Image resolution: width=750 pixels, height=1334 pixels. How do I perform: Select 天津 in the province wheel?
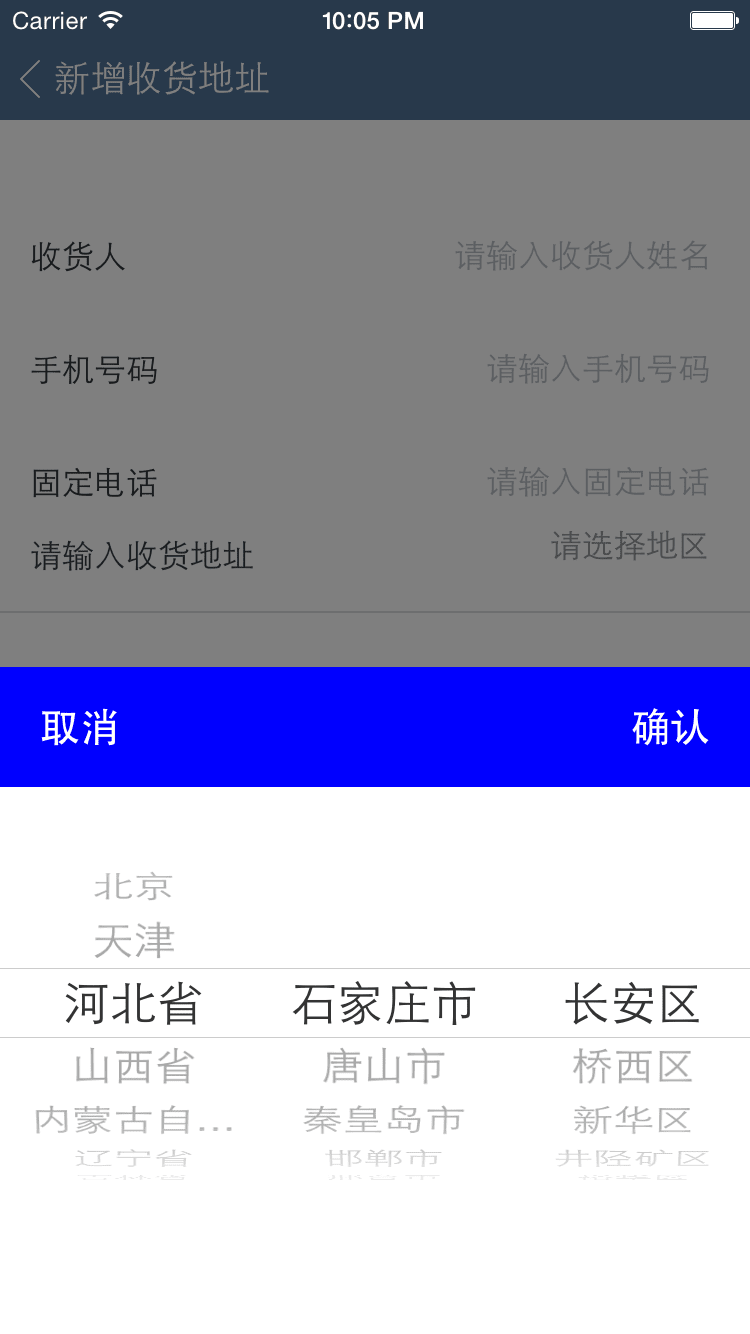133,939
